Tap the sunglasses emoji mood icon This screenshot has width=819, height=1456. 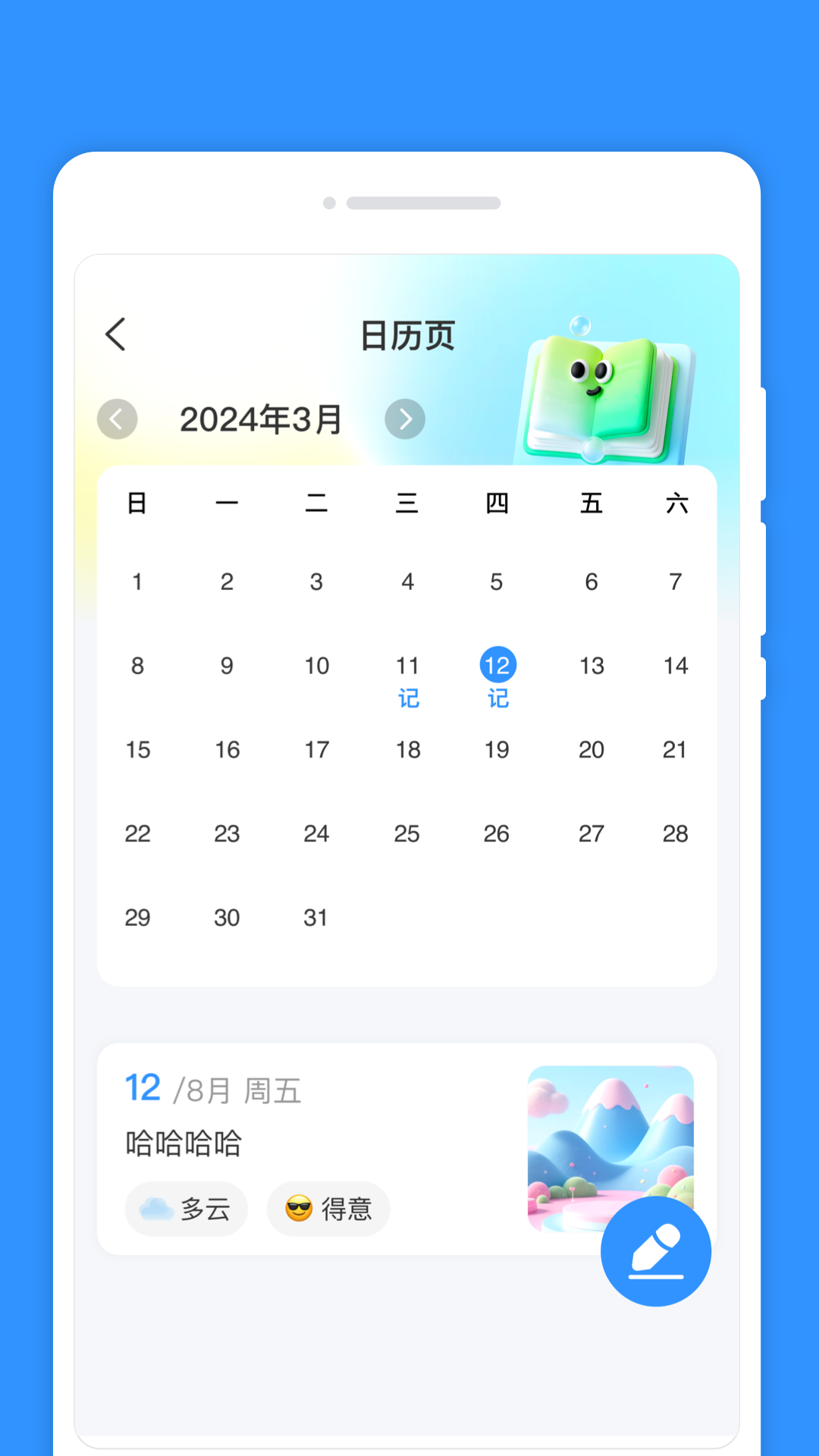pyautogui.click(x=297, y=1208)
